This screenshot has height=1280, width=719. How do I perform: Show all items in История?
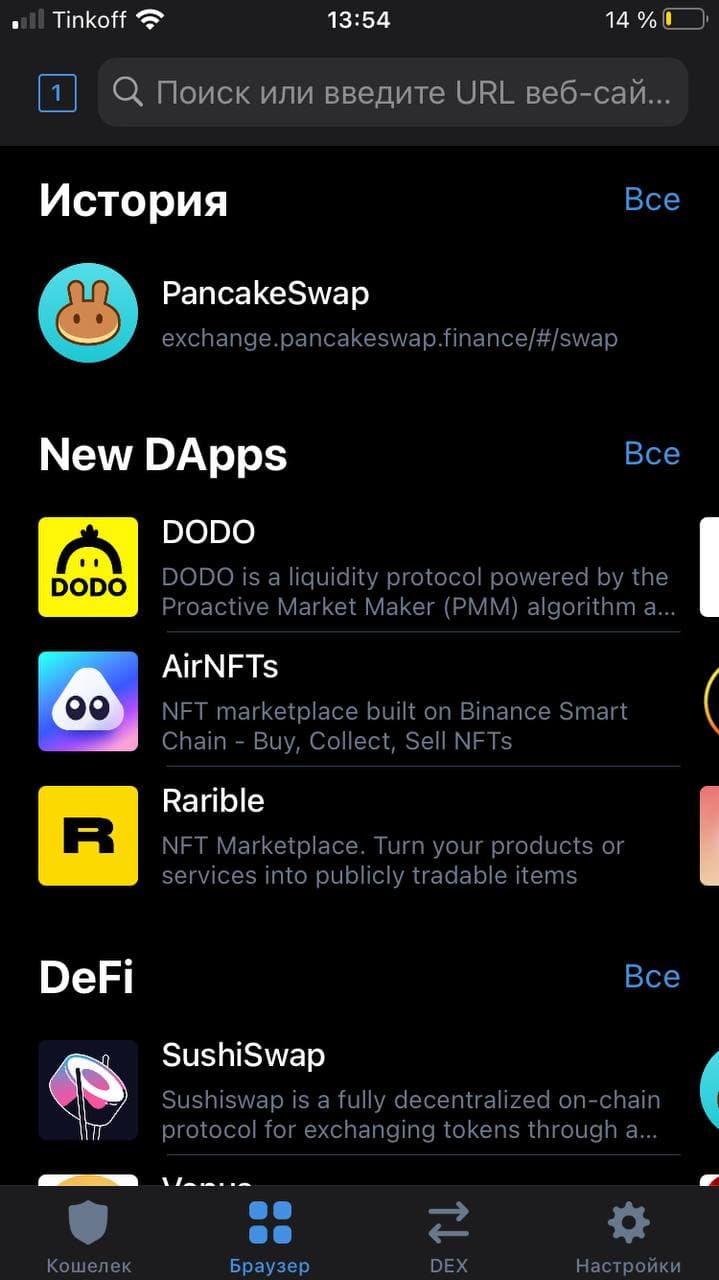tap(651, 199)
